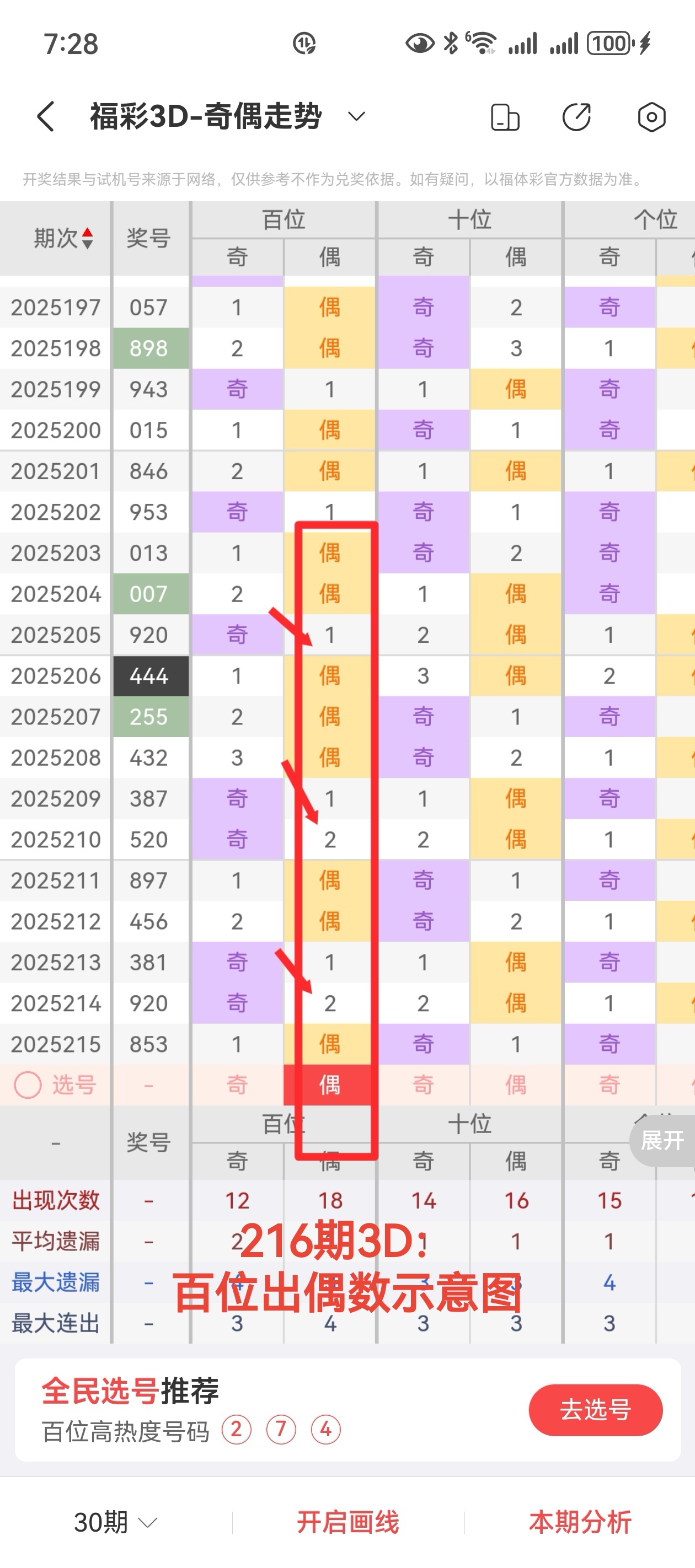Deselect the highlighted 偶 for 百位 in 选号 row
The image size is (695, 1568).
pyautogui.click(x=329, y=1084)
